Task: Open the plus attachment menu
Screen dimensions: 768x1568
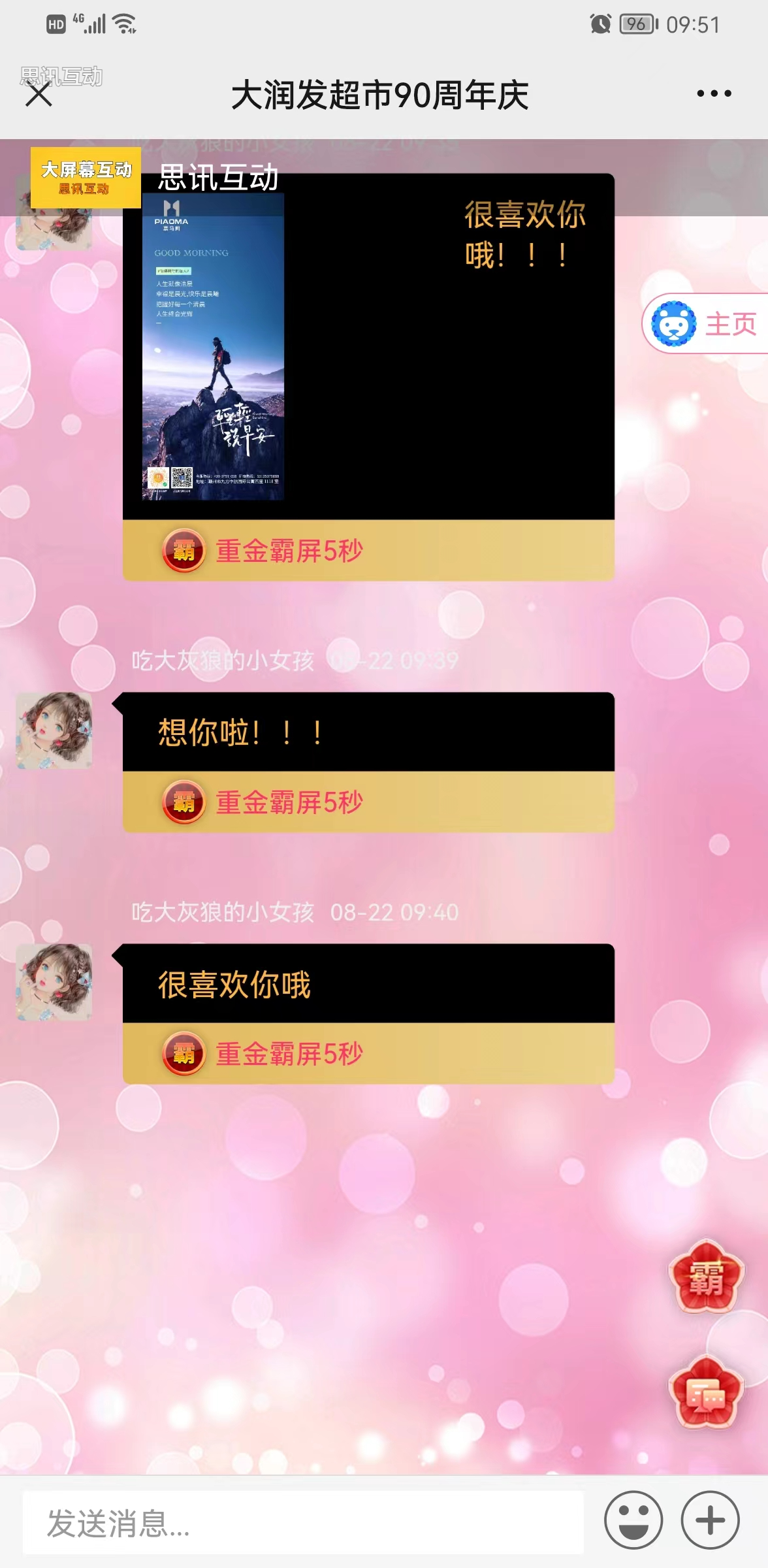Action: tap(711, 1520)
